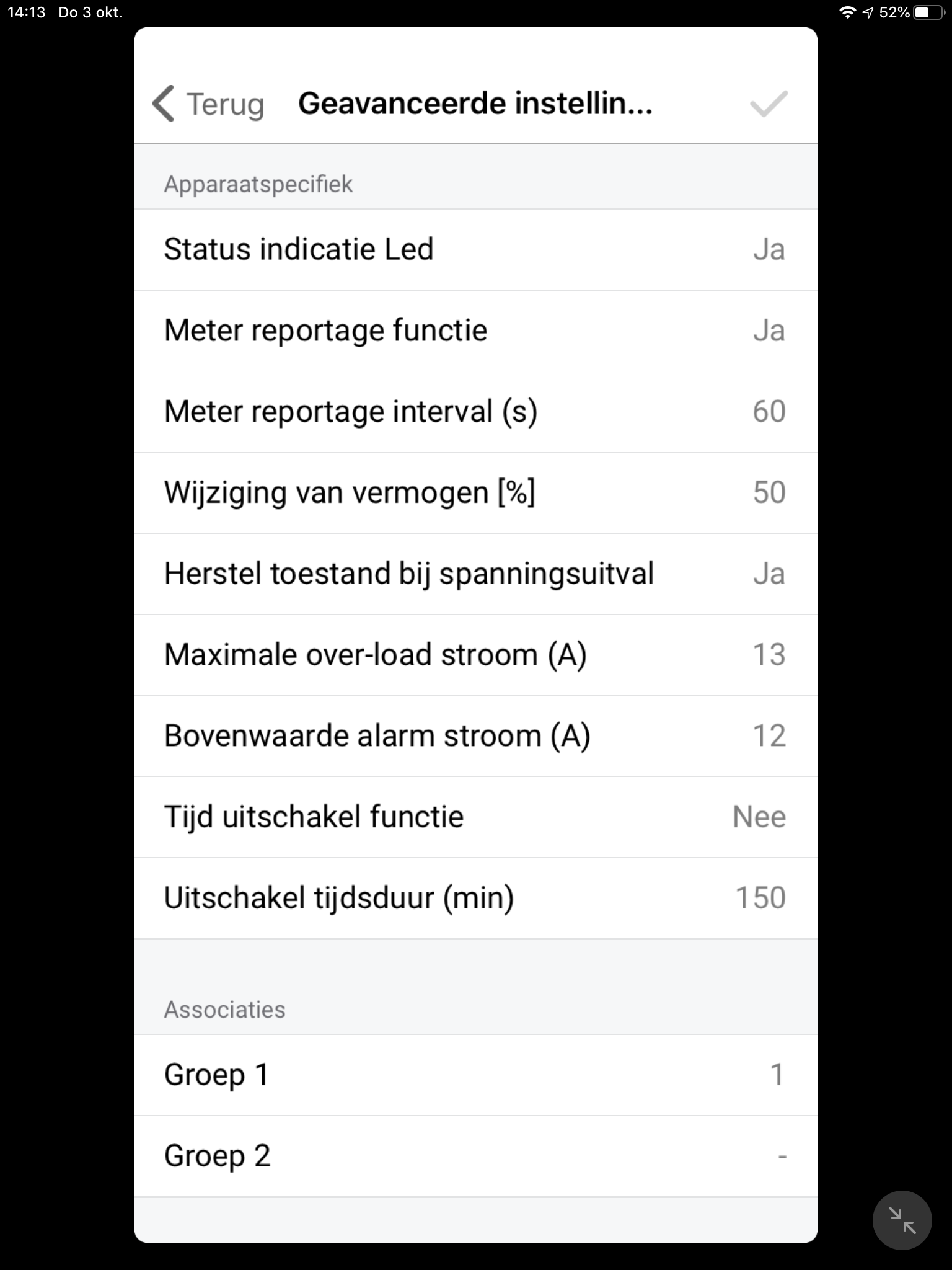Confirm settings with the checkmark icon
952x1270 pixels.
pos(768,104)
